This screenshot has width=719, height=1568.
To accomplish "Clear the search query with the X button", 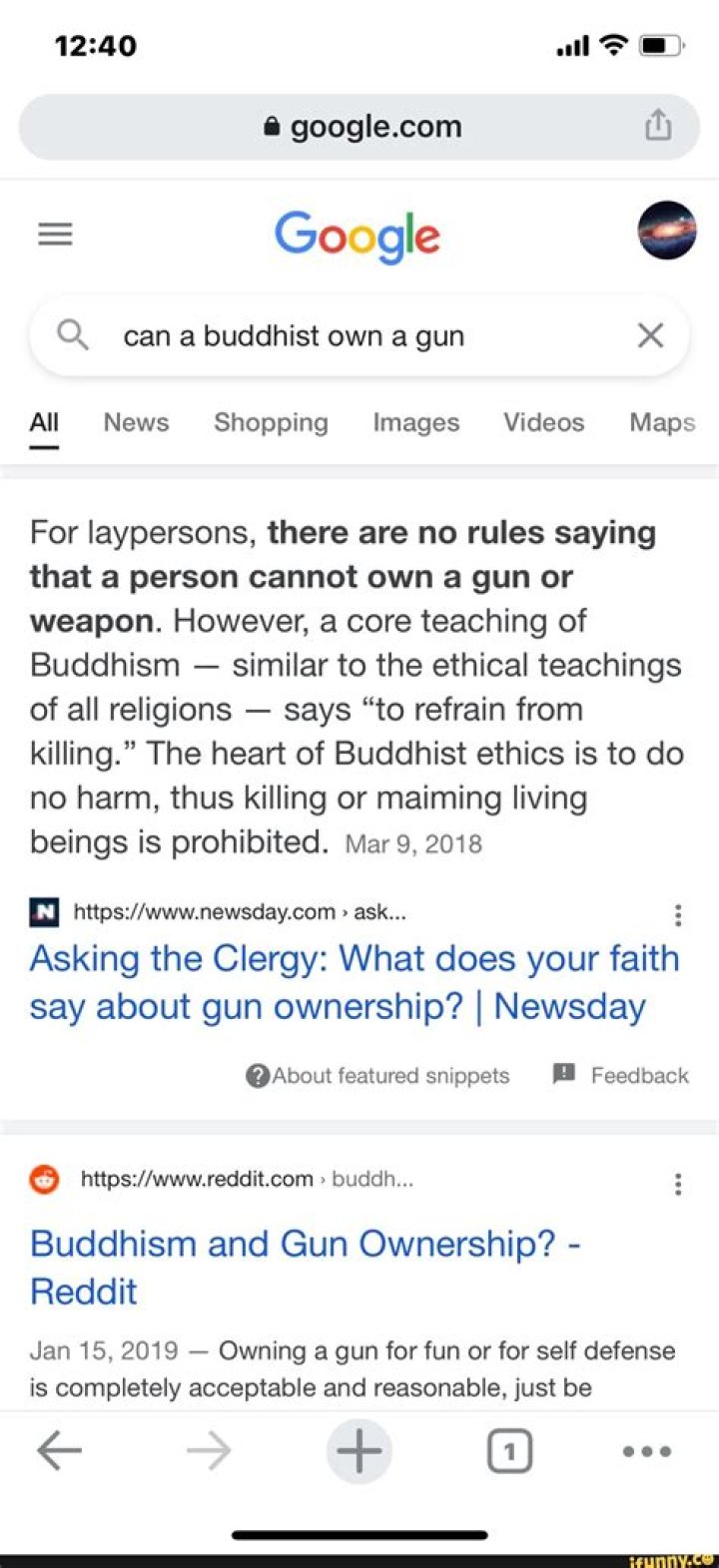I will pos(650,335).
